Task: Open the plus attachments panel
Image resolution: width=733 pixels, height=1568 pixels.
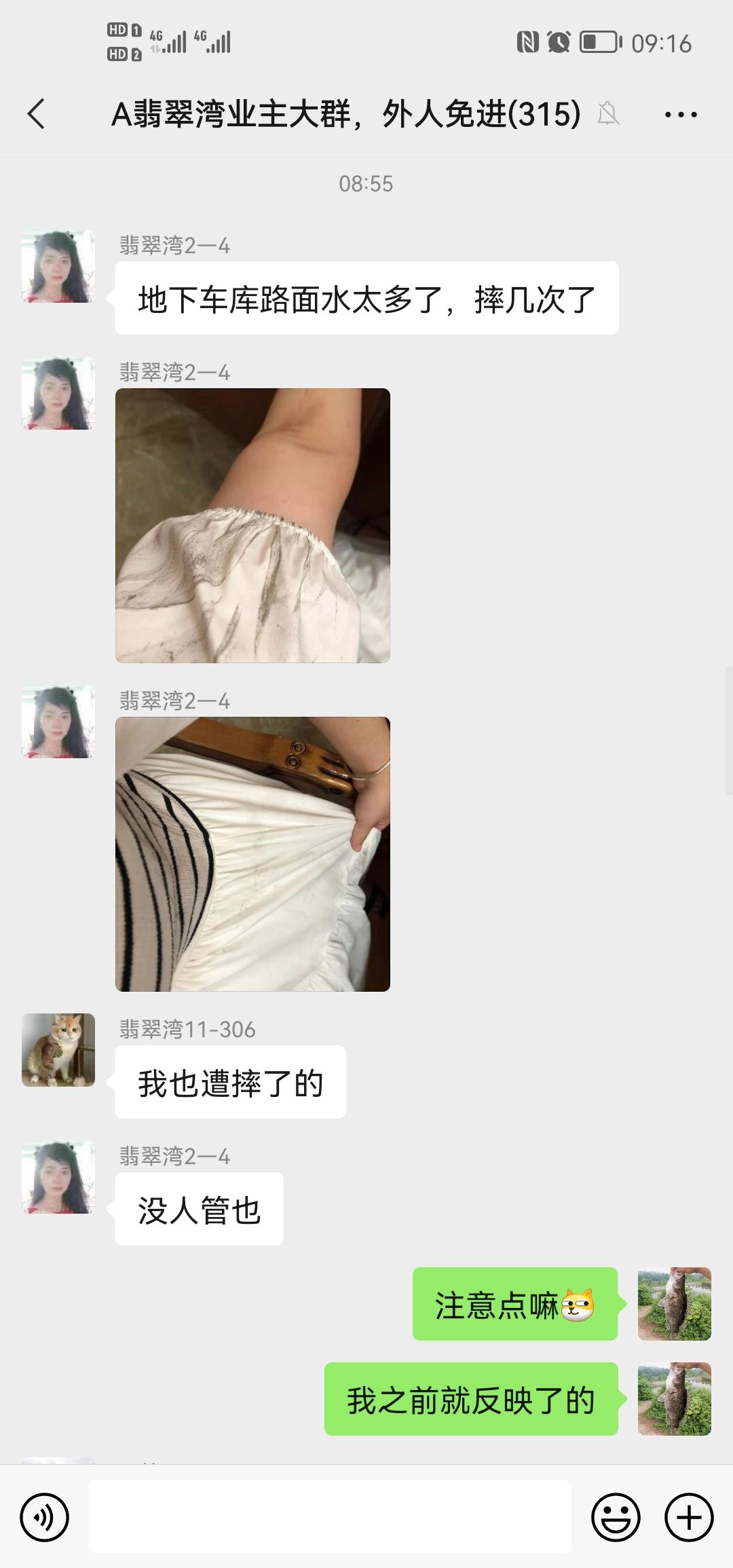Action: (x=688, y=1516)
